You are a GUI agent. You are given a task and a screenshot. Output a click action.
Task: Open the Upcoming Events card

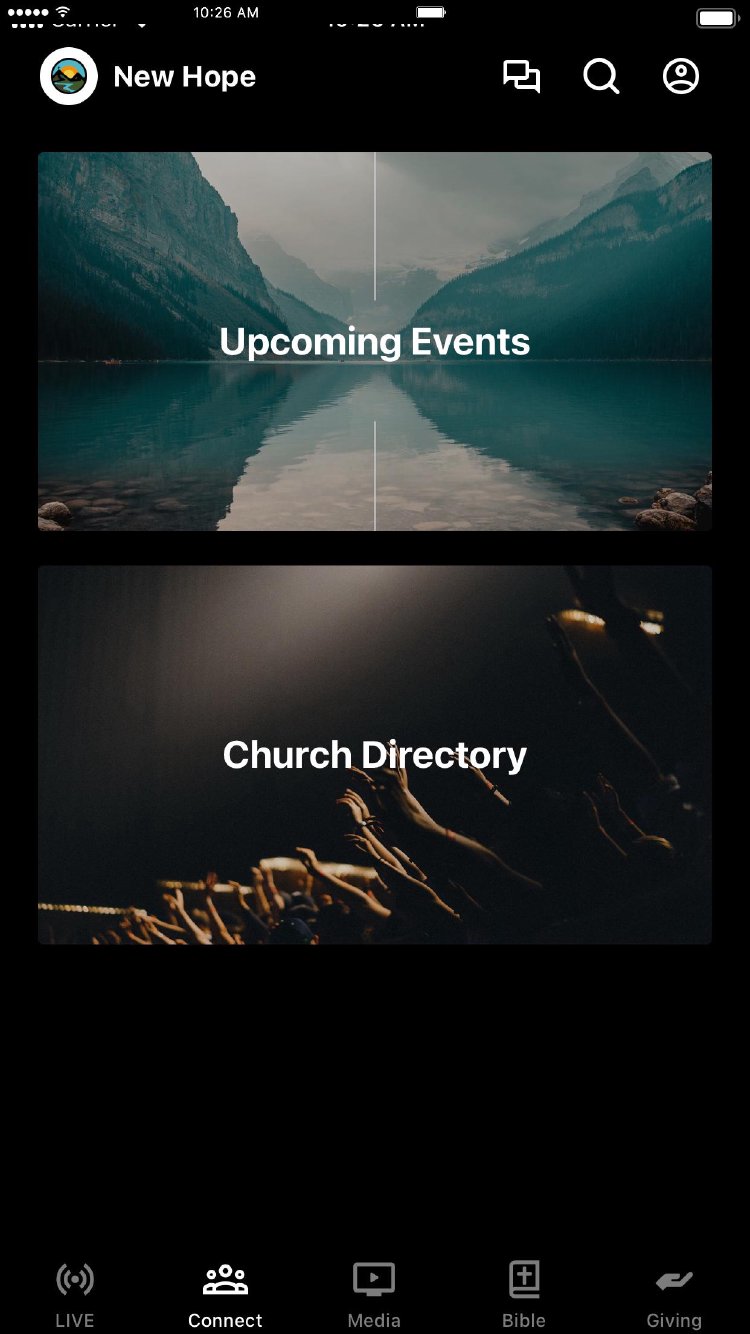tap(375, 341)
